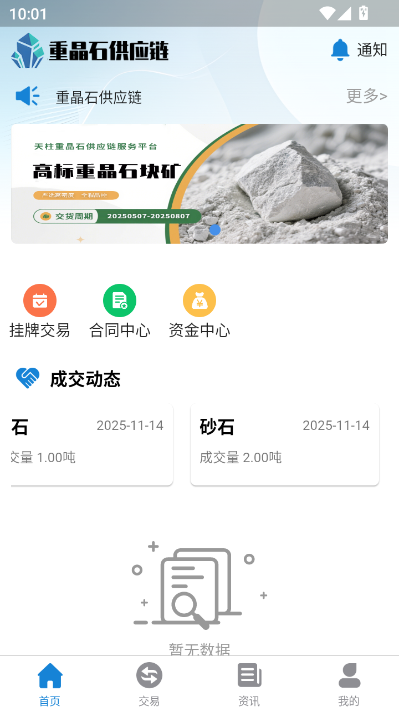Open the 砂石 deal card with 2.00吨
The height and width of the screenshot is (711, 399).
tap(285, 444)
